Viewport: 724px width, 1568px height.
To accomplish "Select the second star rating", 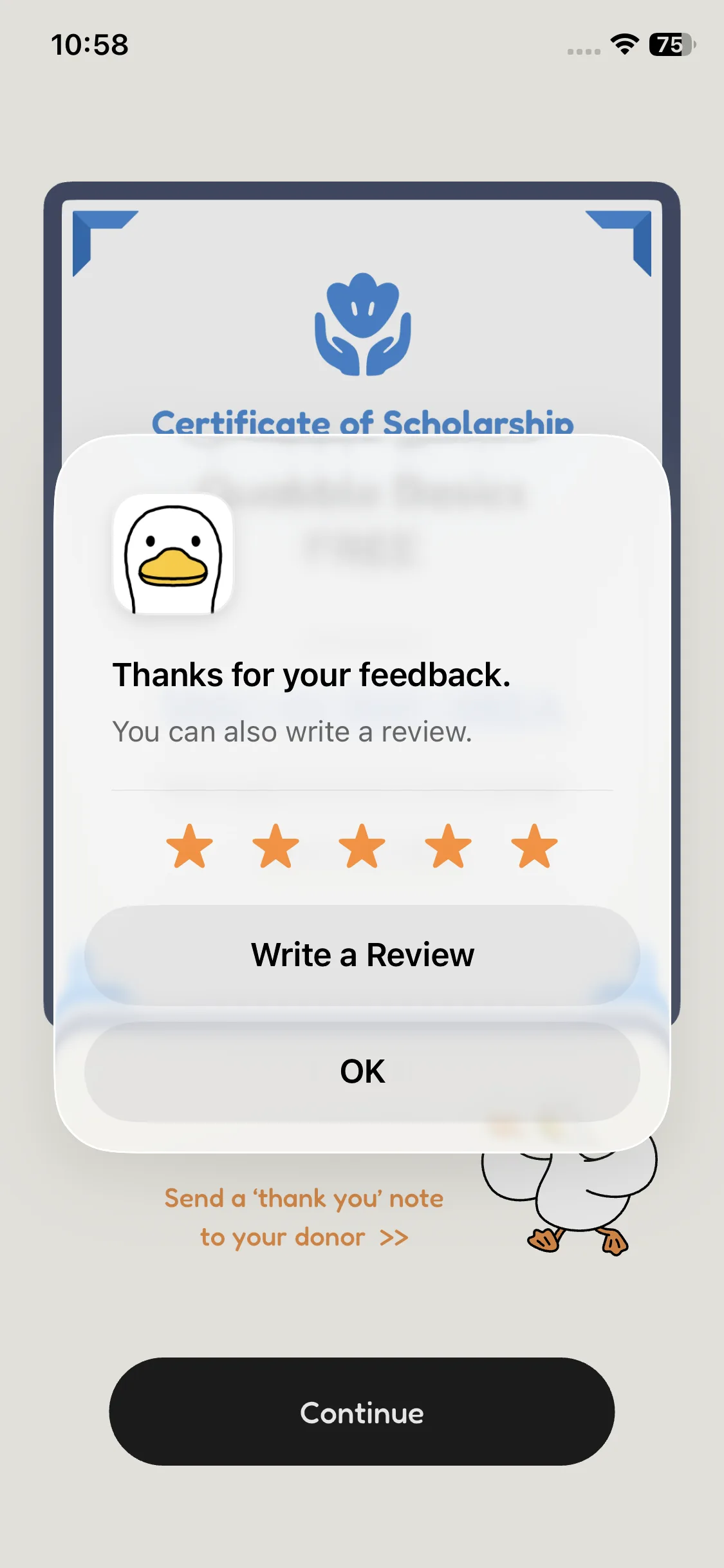I will (x=275, y=846).
